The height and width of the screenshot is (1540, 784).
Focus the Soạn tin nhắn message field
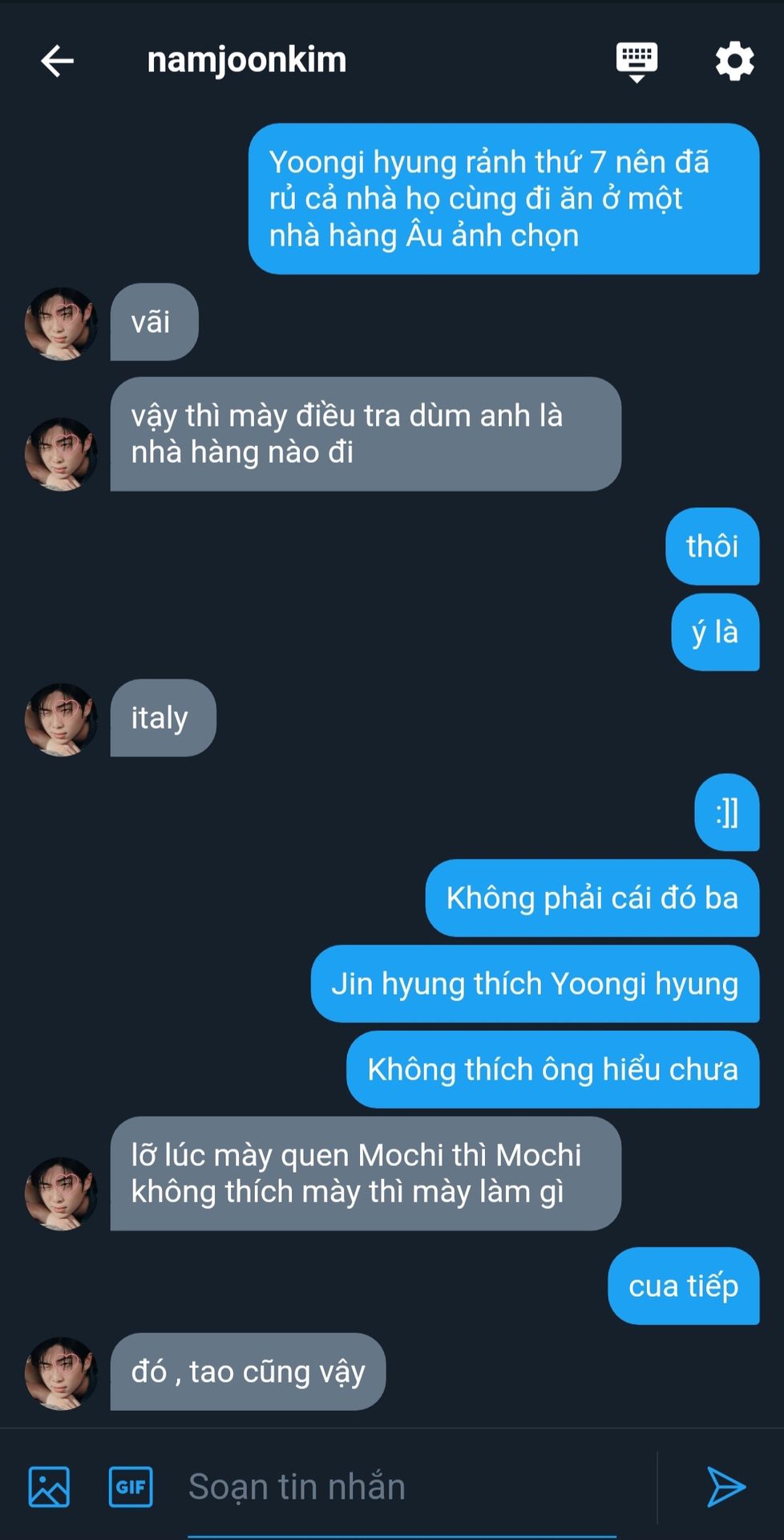point(401,1486)
